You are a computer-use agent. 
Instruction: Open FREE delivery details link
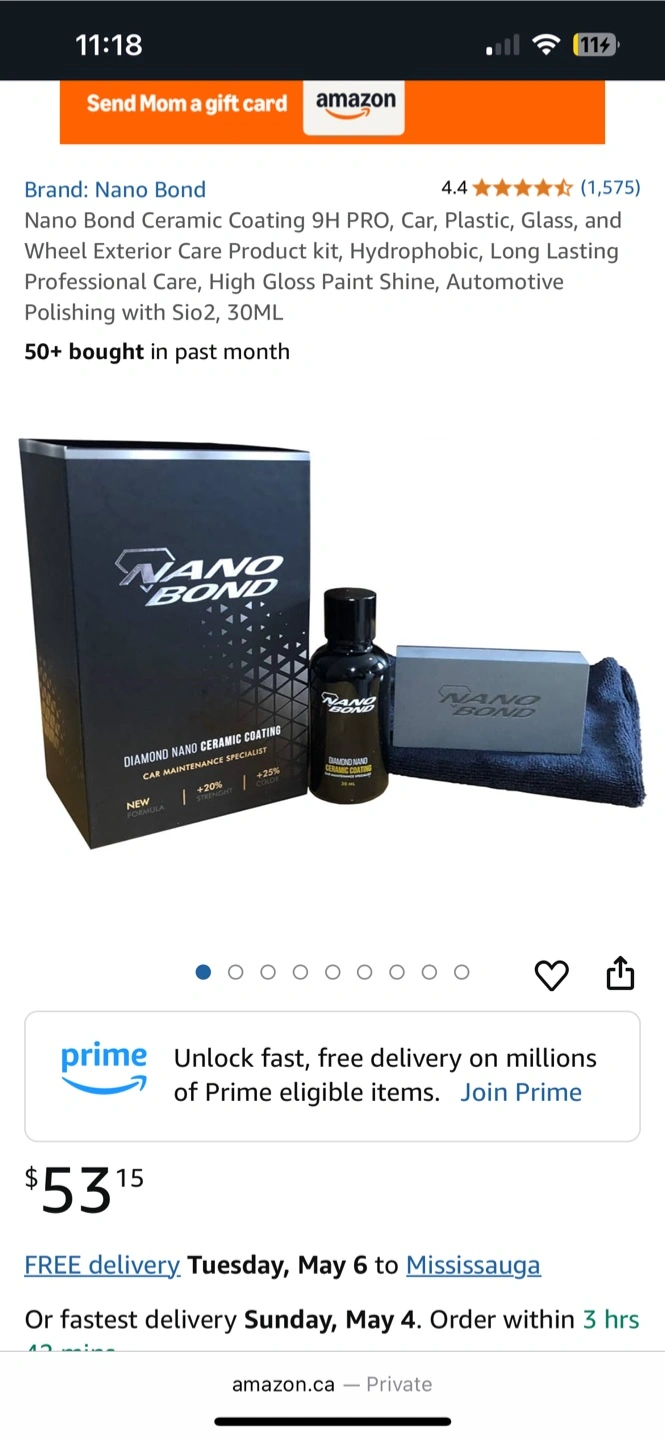[x=102, y=1265]
